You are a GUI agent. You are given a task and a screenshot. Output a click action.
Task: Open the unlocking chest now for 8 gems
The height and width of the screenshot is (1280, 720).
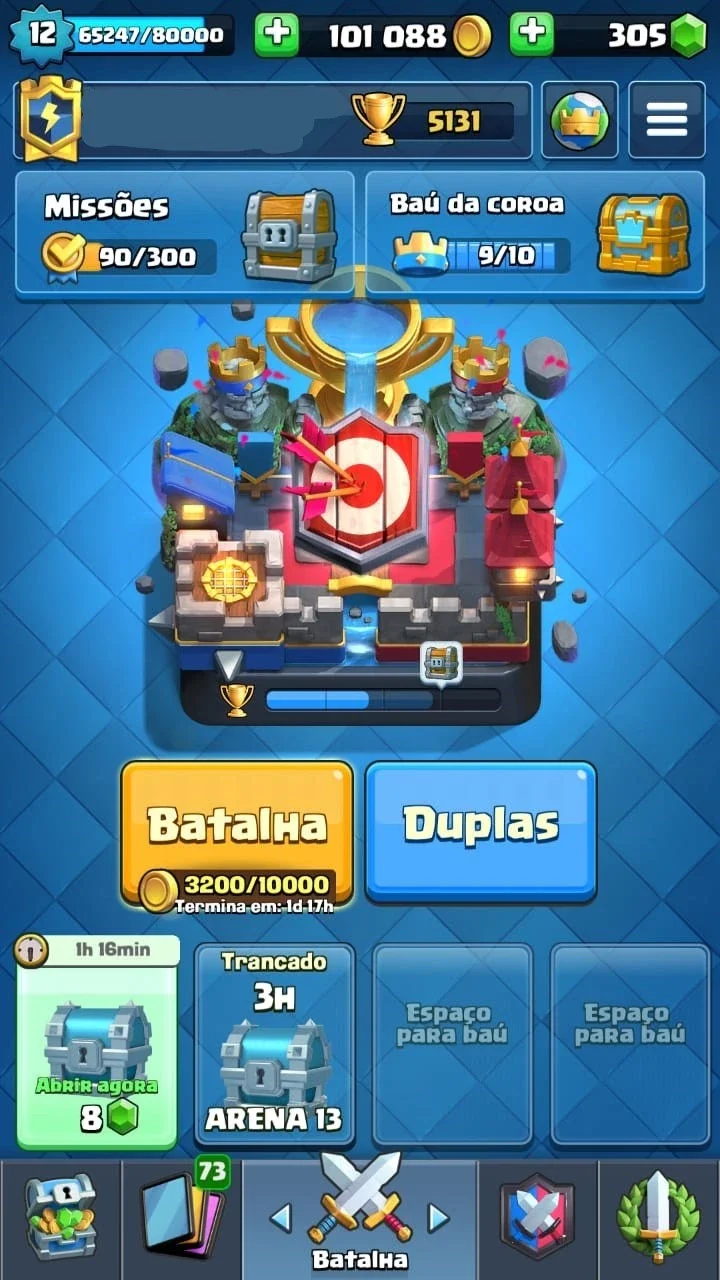click(98, 1043)
